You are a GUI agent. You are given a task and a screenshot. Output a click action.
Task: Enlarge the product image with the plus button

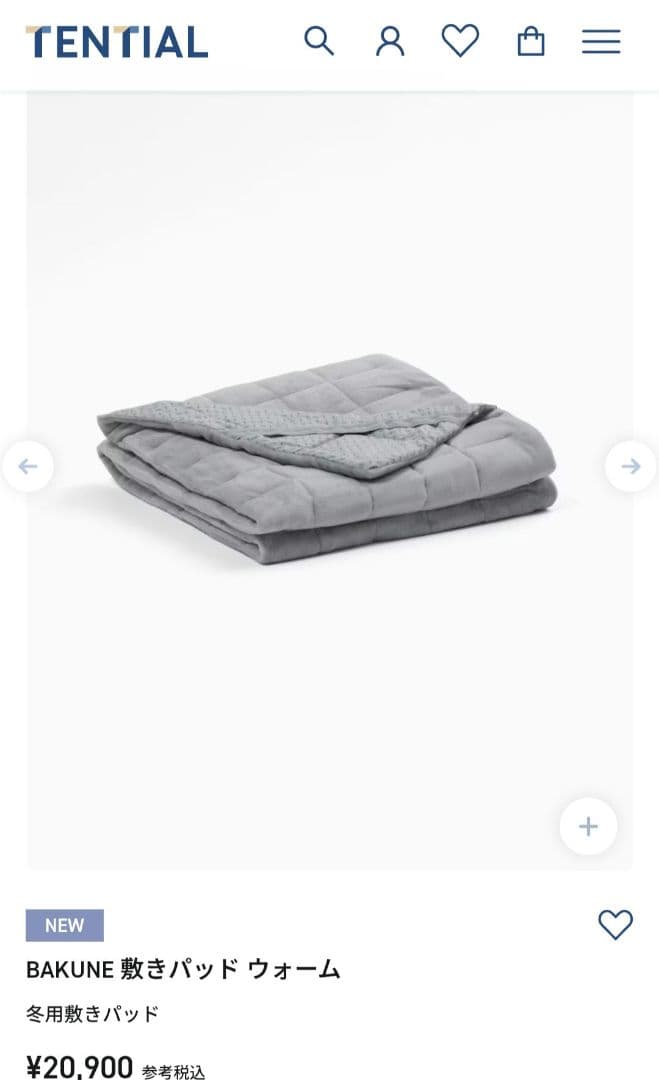(x=588, y=826)
